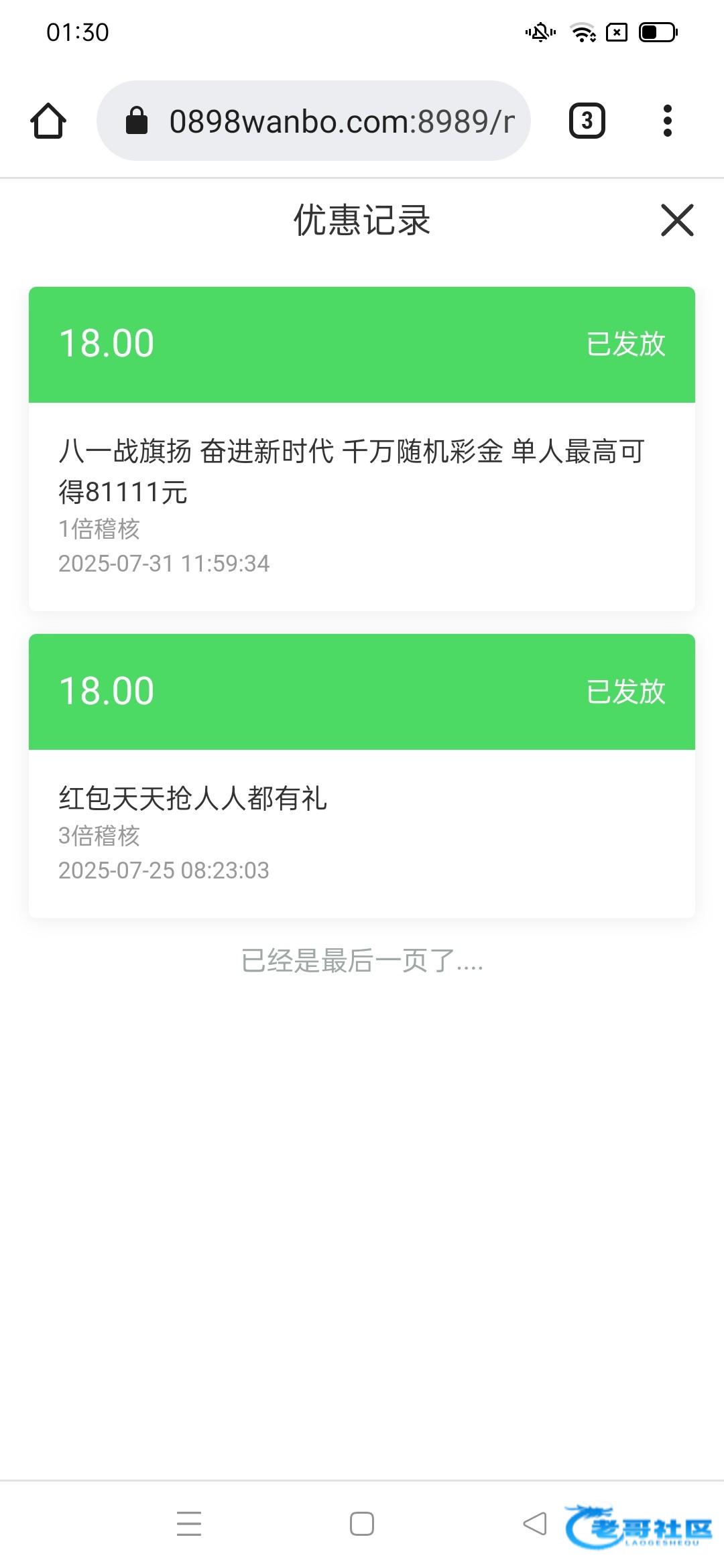Close the 优惠记录 page
Viewport: 724px width, 1568px height.
point(677,220)
